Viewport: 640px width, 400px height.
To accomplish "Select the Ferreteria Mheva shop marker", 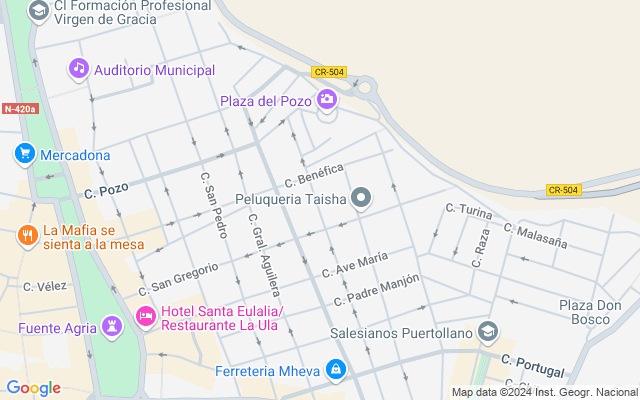I will [x=337, y=370].
